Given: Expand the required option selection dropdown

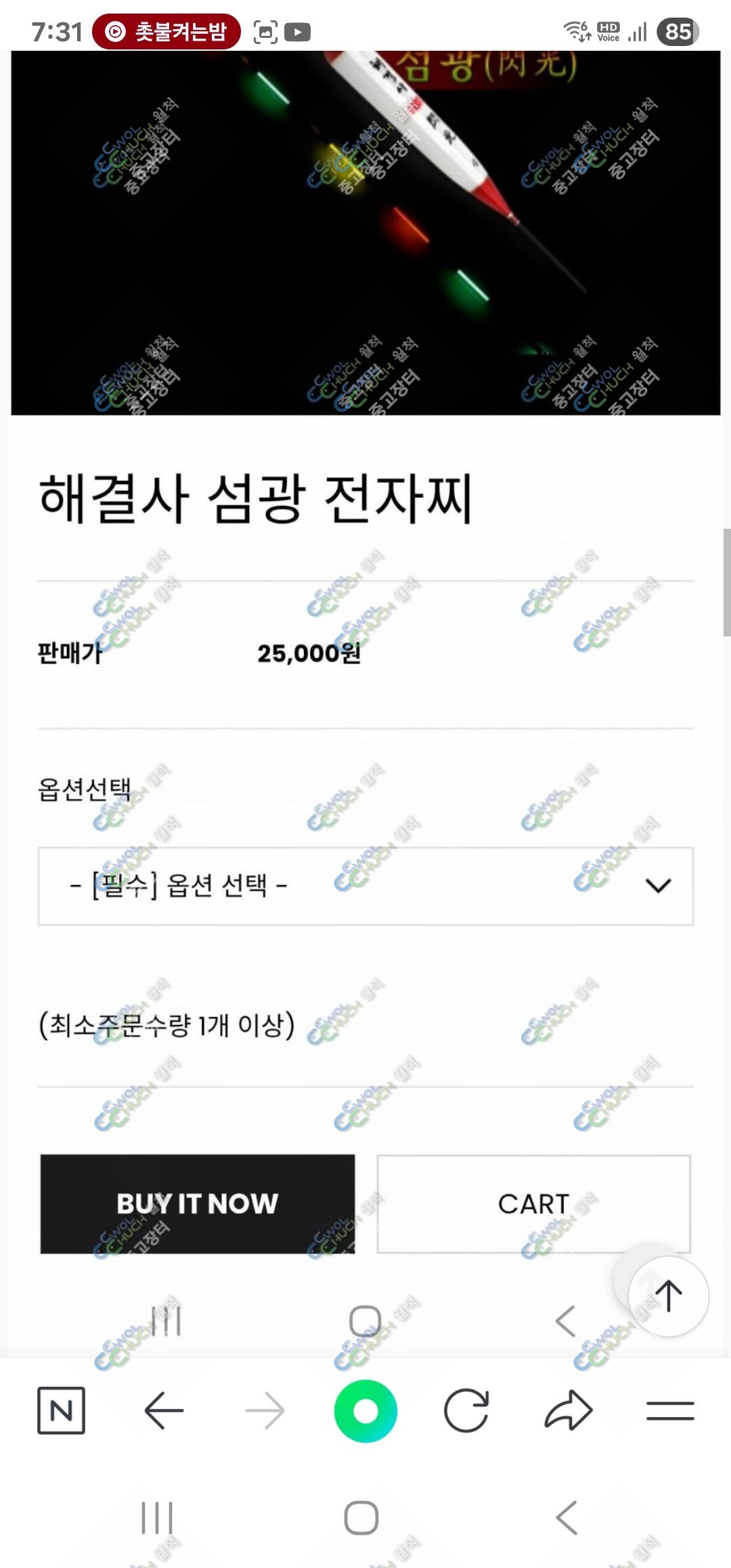Looking at the screenshot, I should 365,886.
